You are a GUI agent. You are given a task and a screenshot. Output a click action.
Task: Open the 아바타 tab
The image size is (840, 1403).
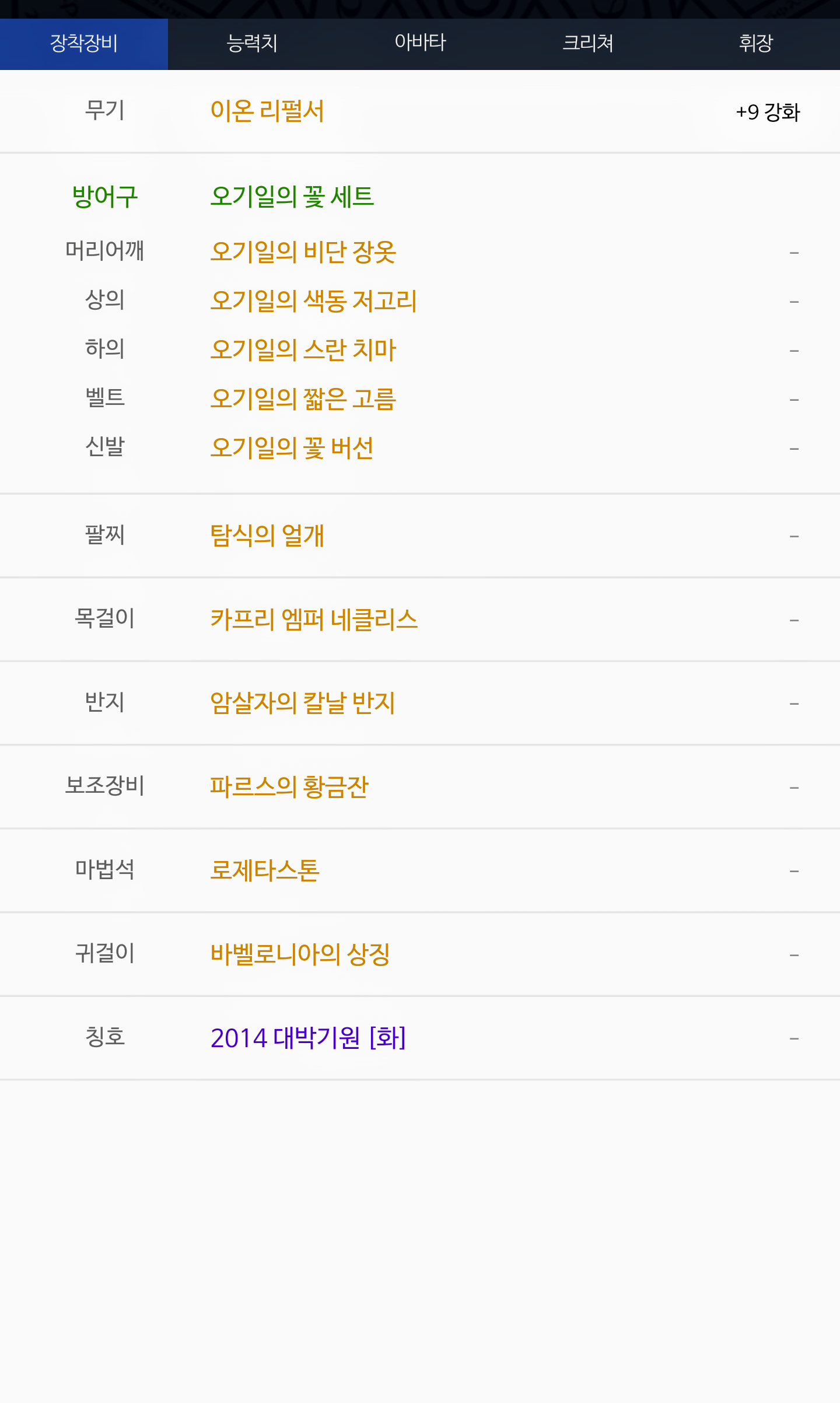[x=420, y=44]
